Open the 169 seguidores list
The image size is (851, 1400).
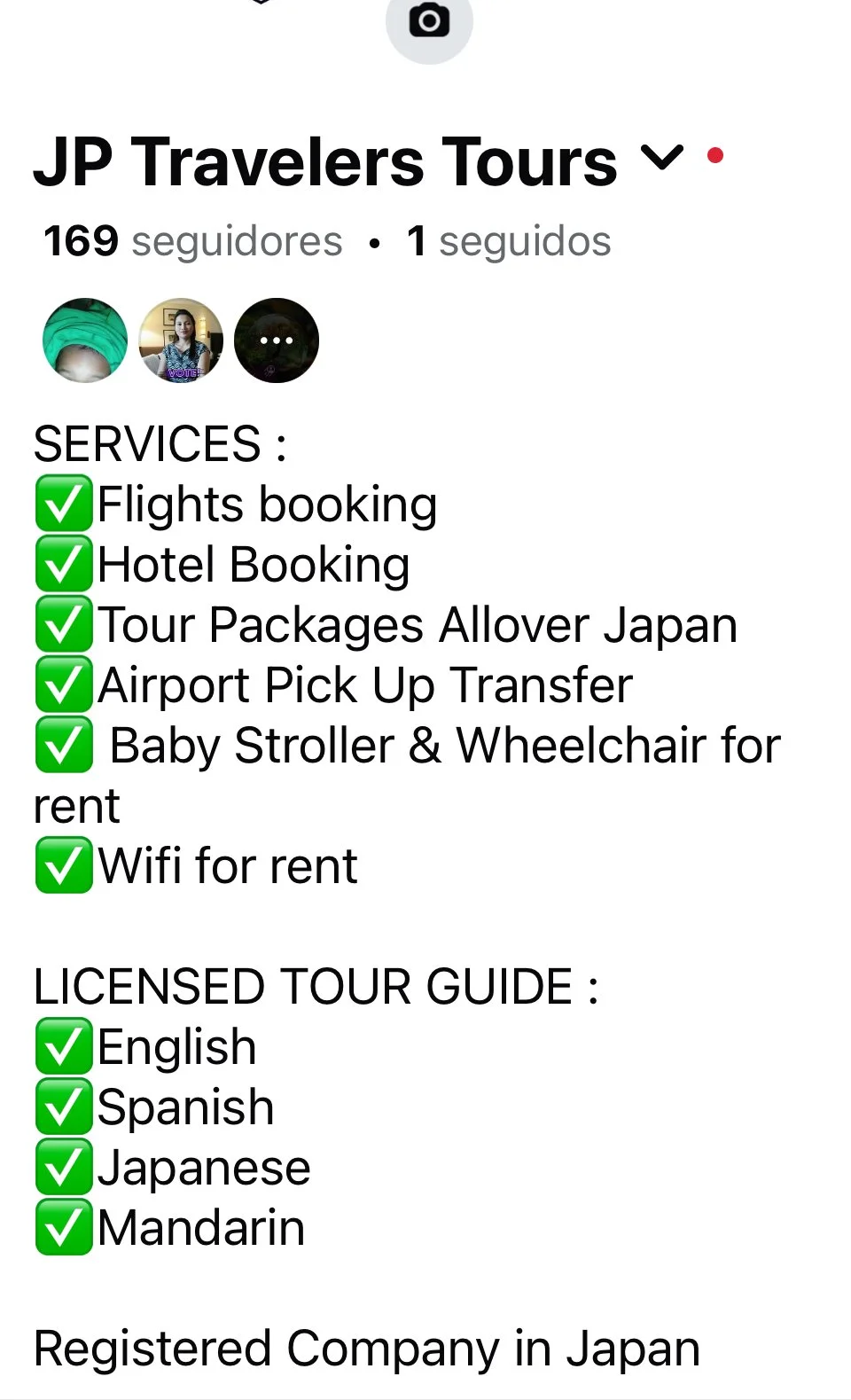coord(192,241)
